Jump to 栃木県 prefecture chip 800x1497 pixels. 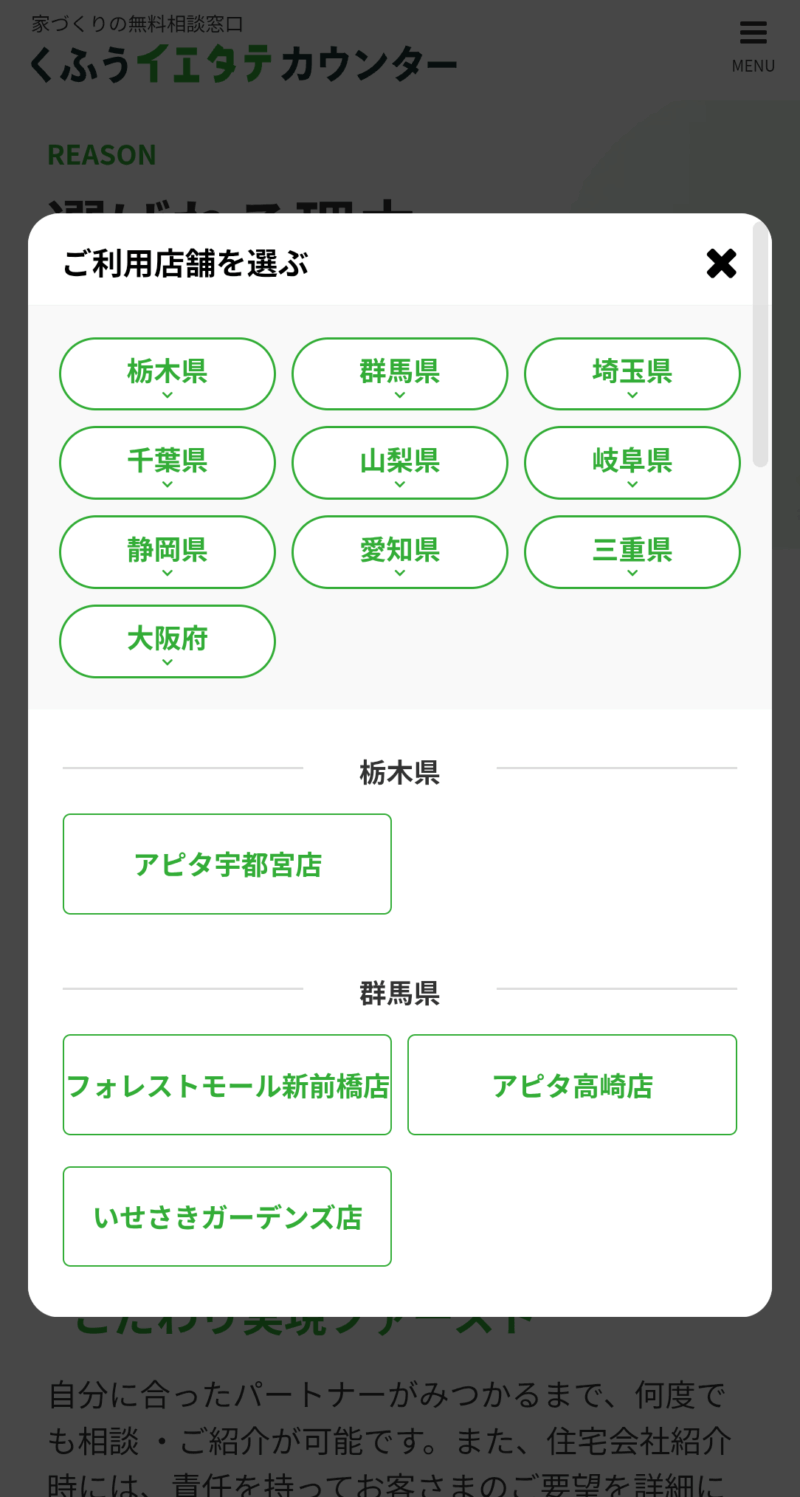coord(167,373)
